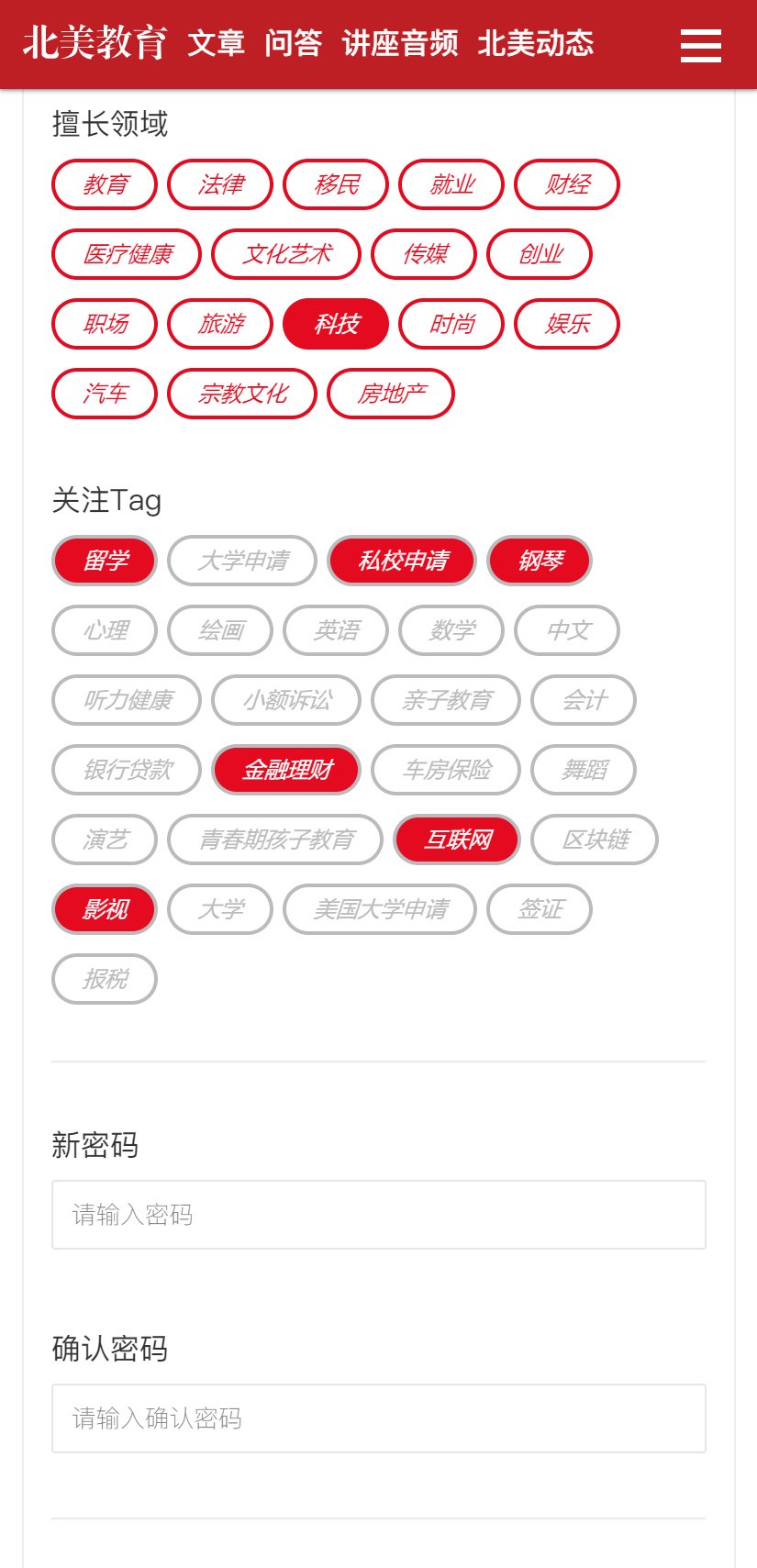This screenshot has height=1568, width=757.
Task: Deselect the 科技 expertise chip
Action: pos(336,324)
